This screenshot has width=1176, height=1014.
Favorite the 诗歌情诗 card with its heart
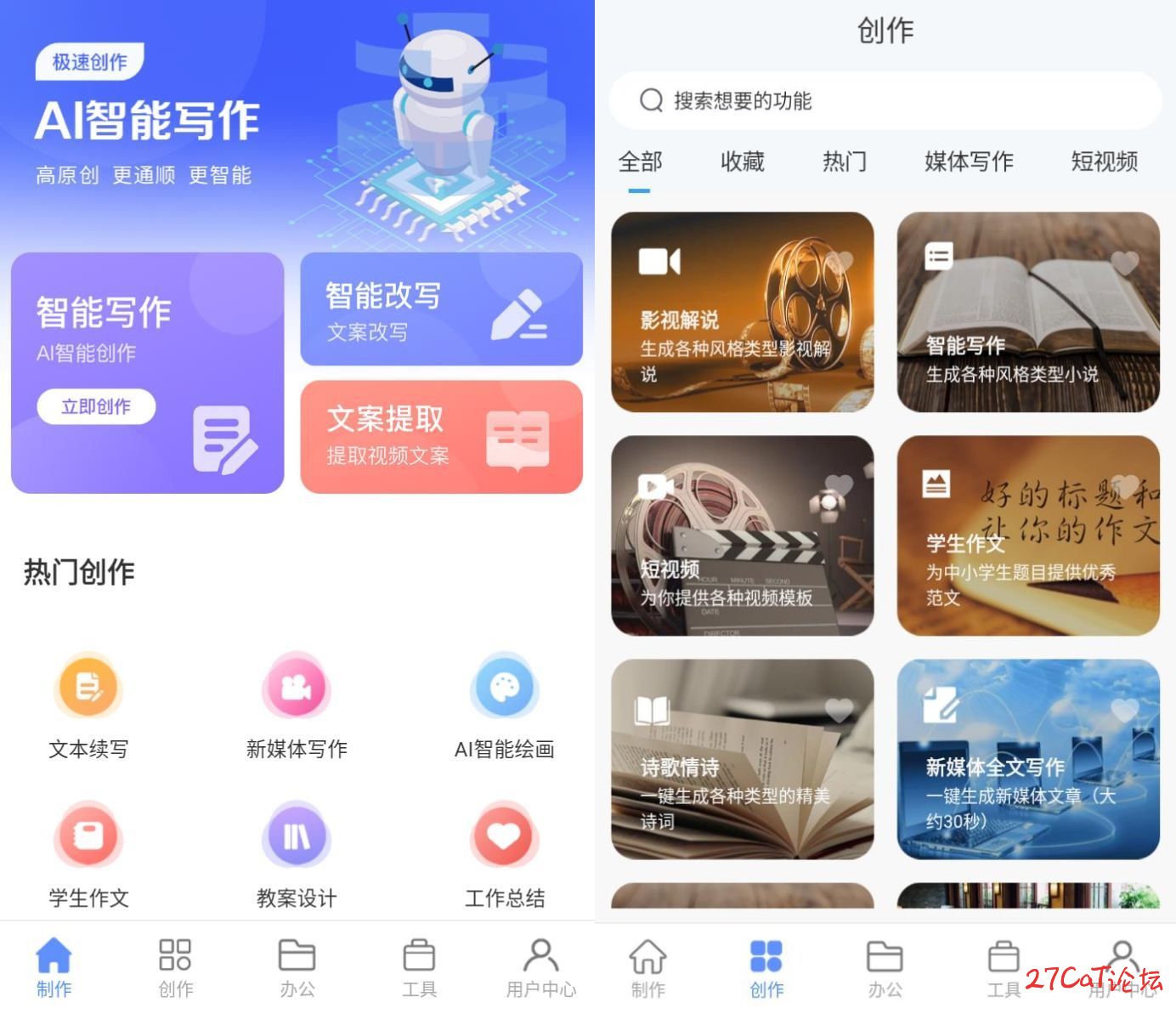tap(840, 710)
